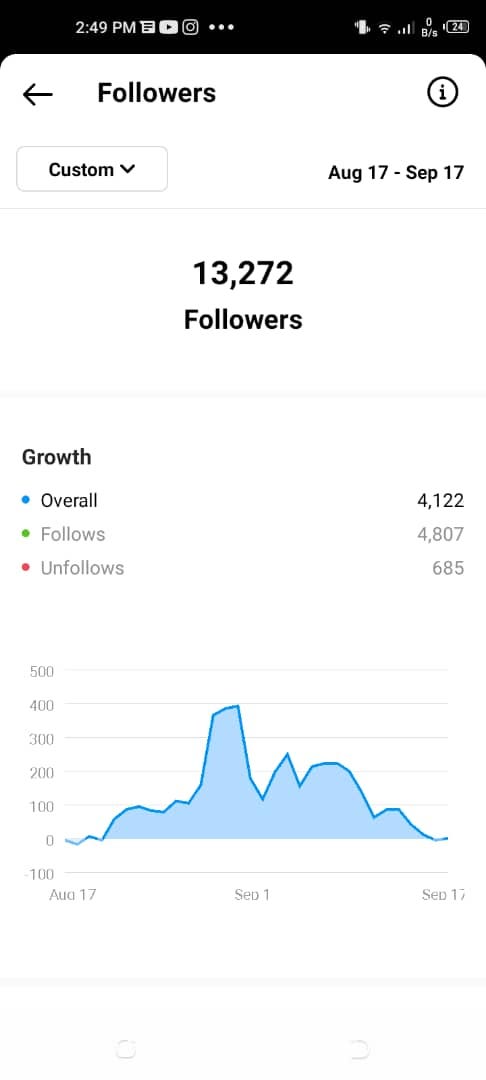Open the Custom date range dropdown
Viewport: 486px width, 1080px height.
tap(92, 169)
